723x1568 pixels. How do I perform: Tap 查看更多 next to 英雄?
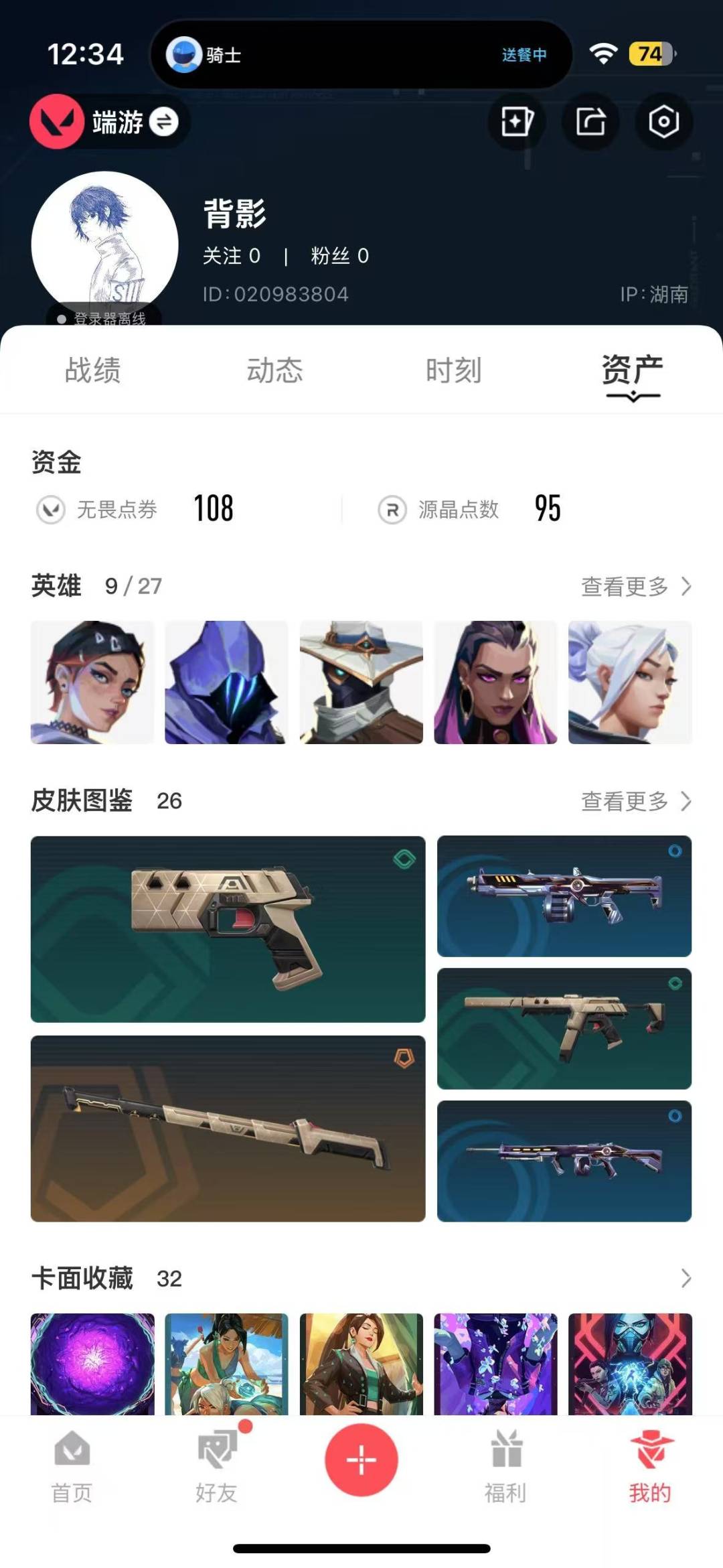[636, 587]
